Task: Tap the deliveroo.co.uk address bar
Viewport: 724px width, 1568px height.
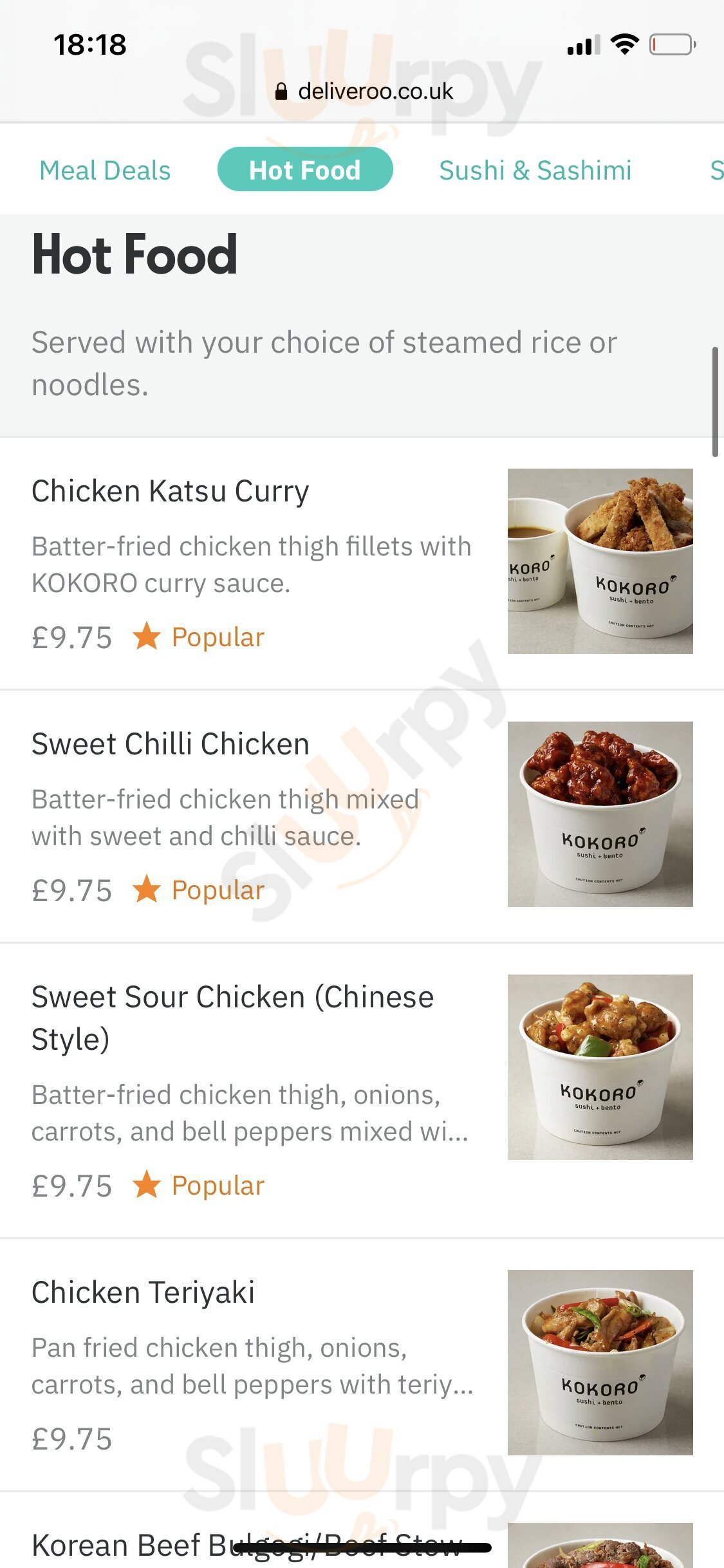Action: coord(364,91)
